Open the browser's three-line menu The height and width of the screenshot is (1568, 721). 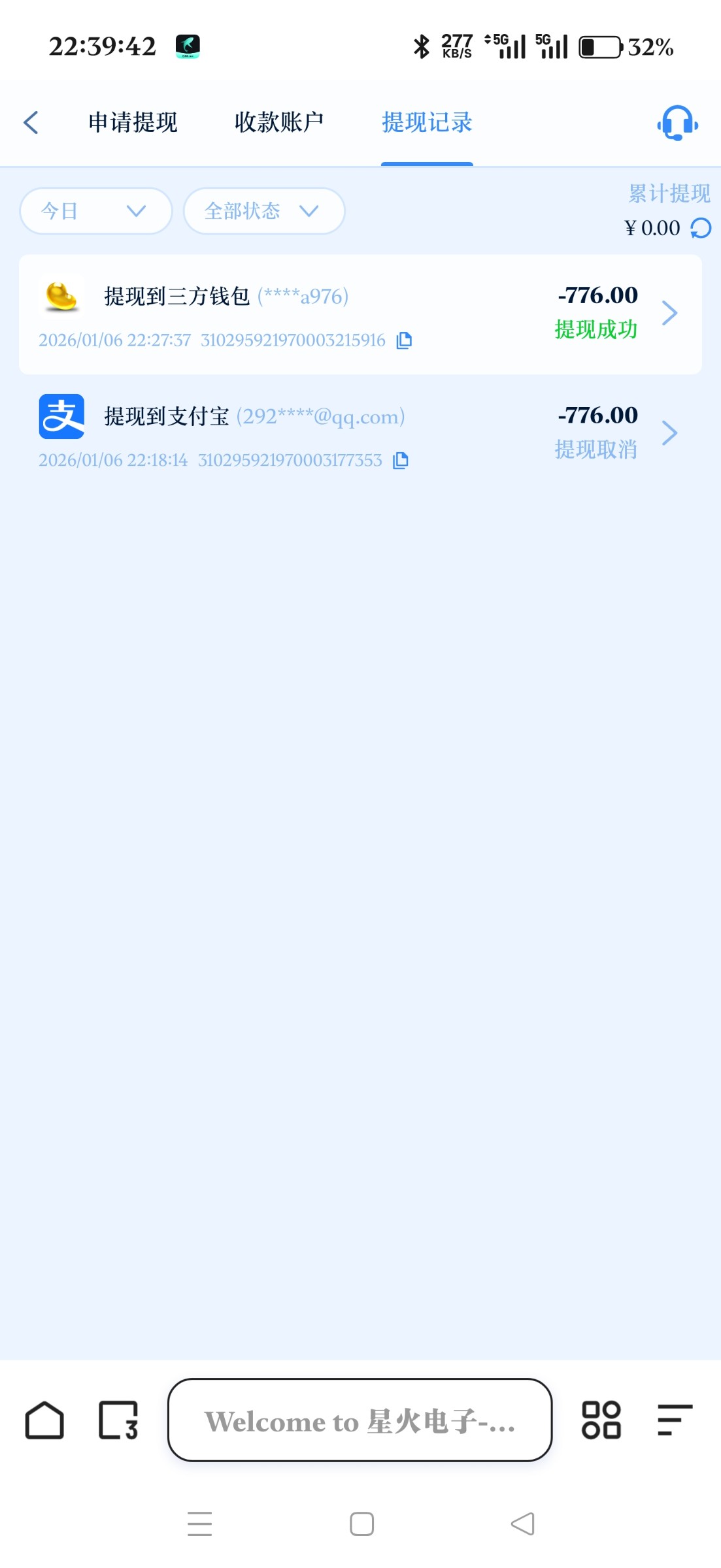pyautogui.click(x=675, y=1420)
